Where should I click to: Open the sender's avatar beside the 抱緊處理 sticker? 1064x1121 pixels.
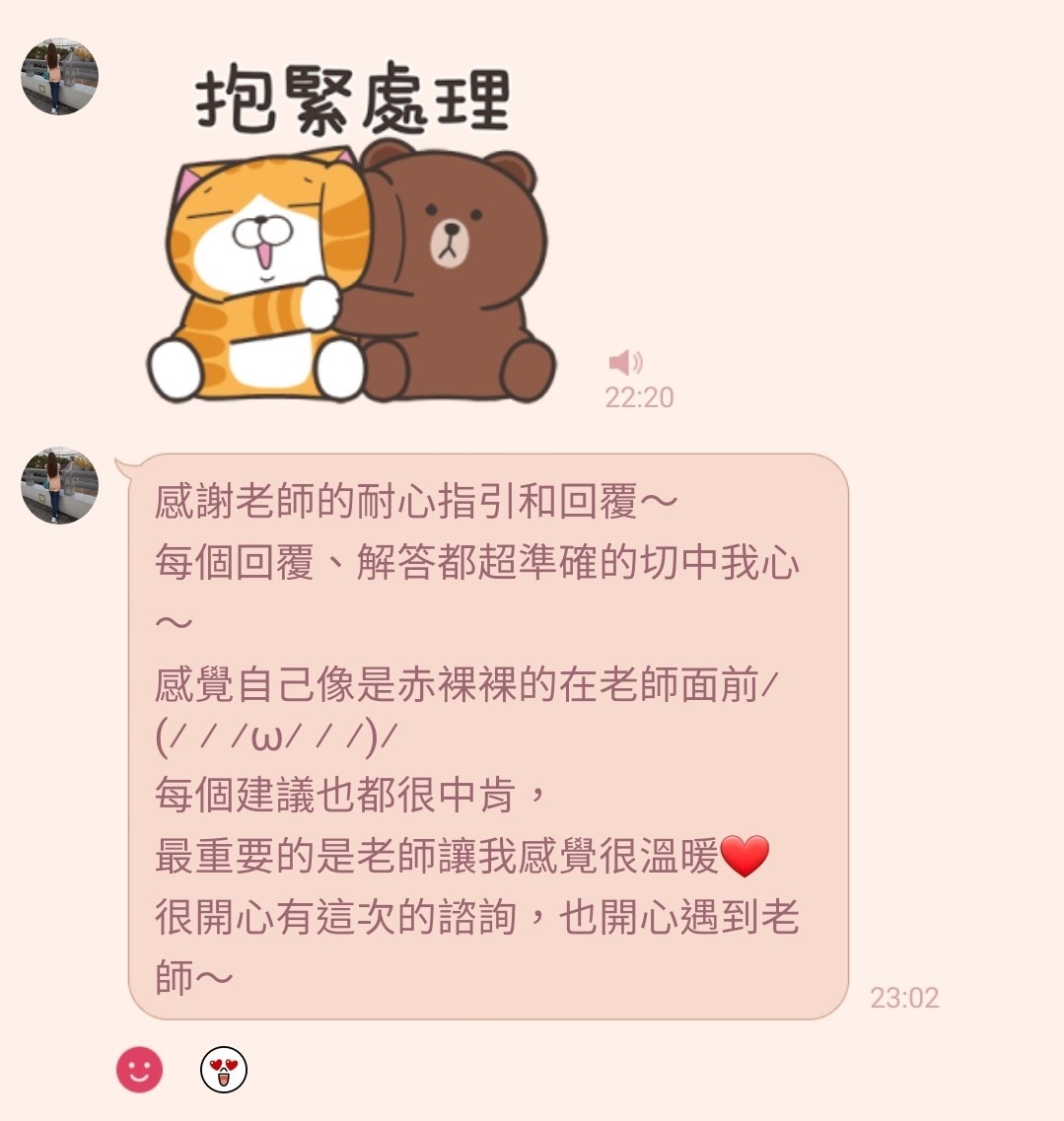(59, 77)
